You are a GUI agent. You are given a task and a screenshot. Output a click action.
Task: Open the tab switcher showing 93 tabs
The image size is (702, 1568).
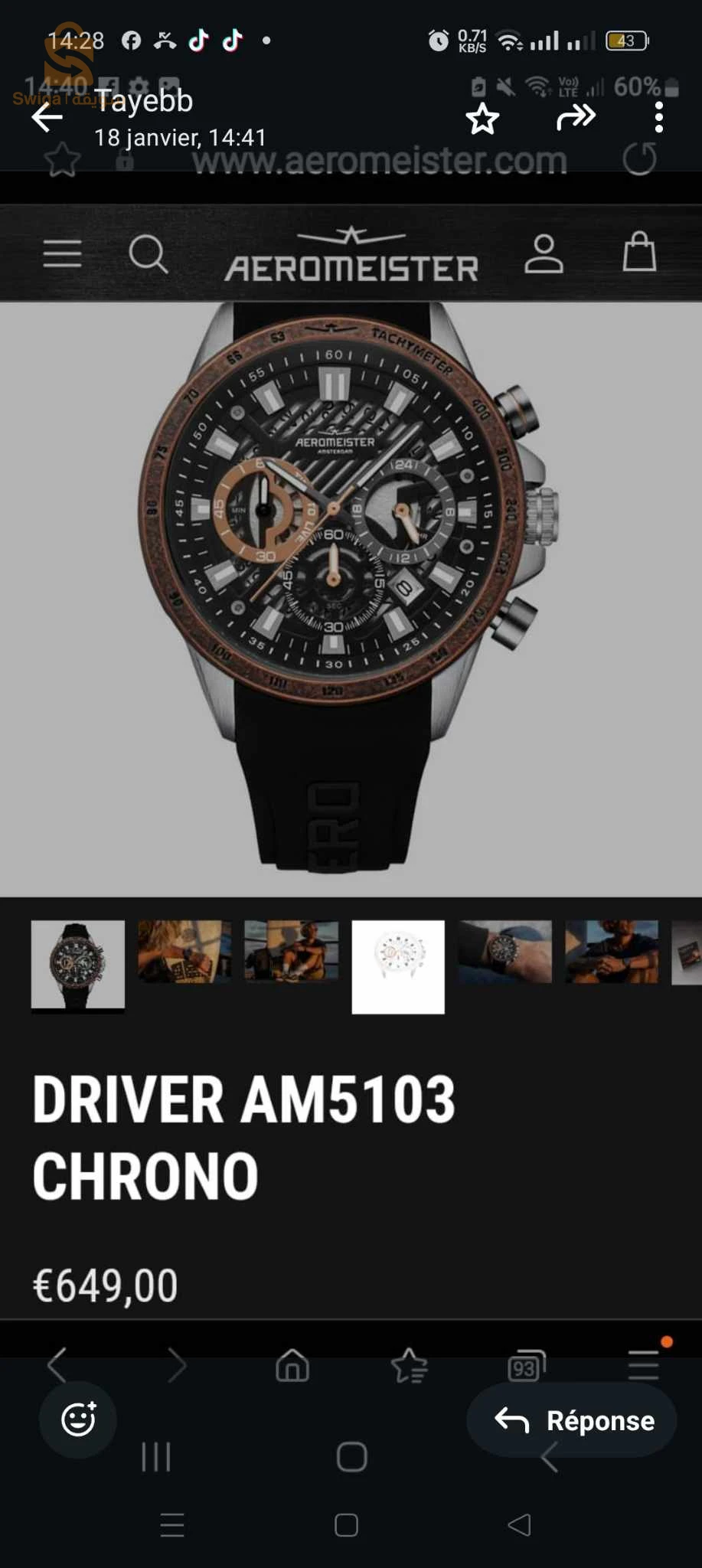click(525, 1370)
